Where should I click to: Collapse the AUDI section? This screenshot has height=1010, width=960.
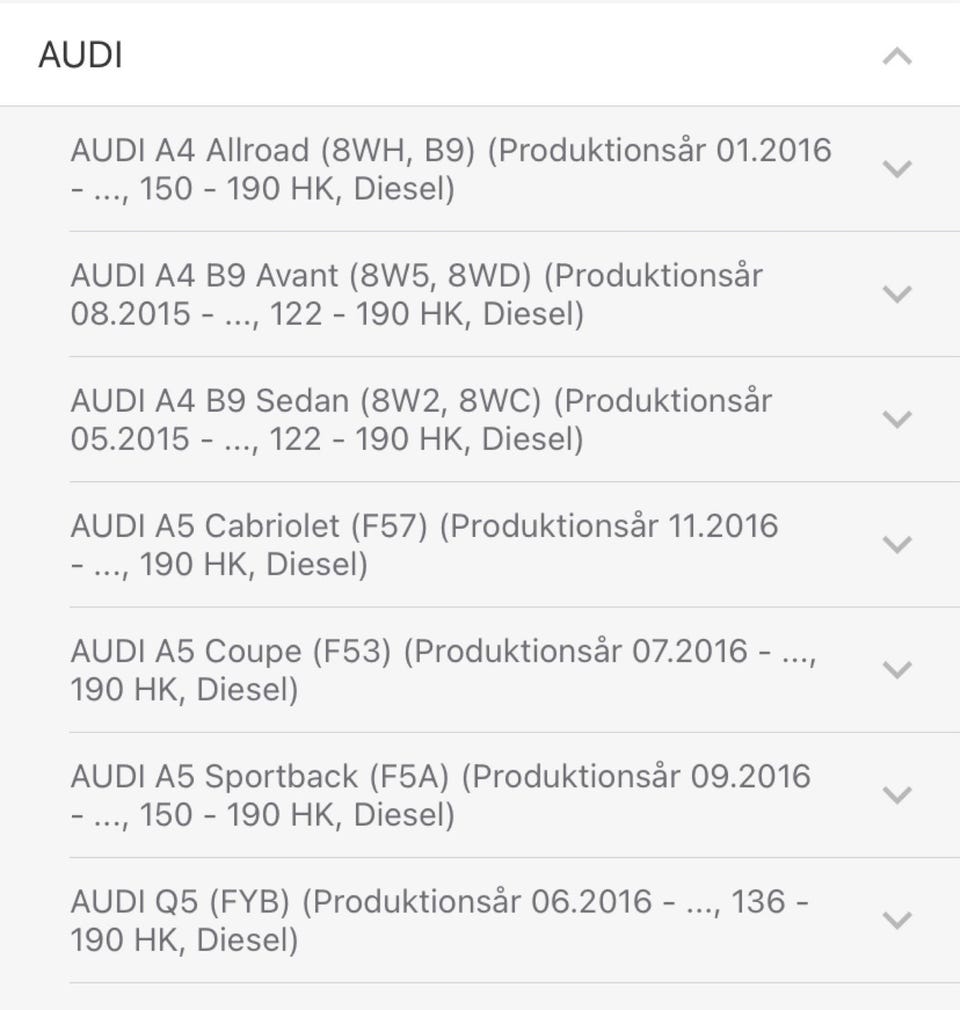coord(897,56)
